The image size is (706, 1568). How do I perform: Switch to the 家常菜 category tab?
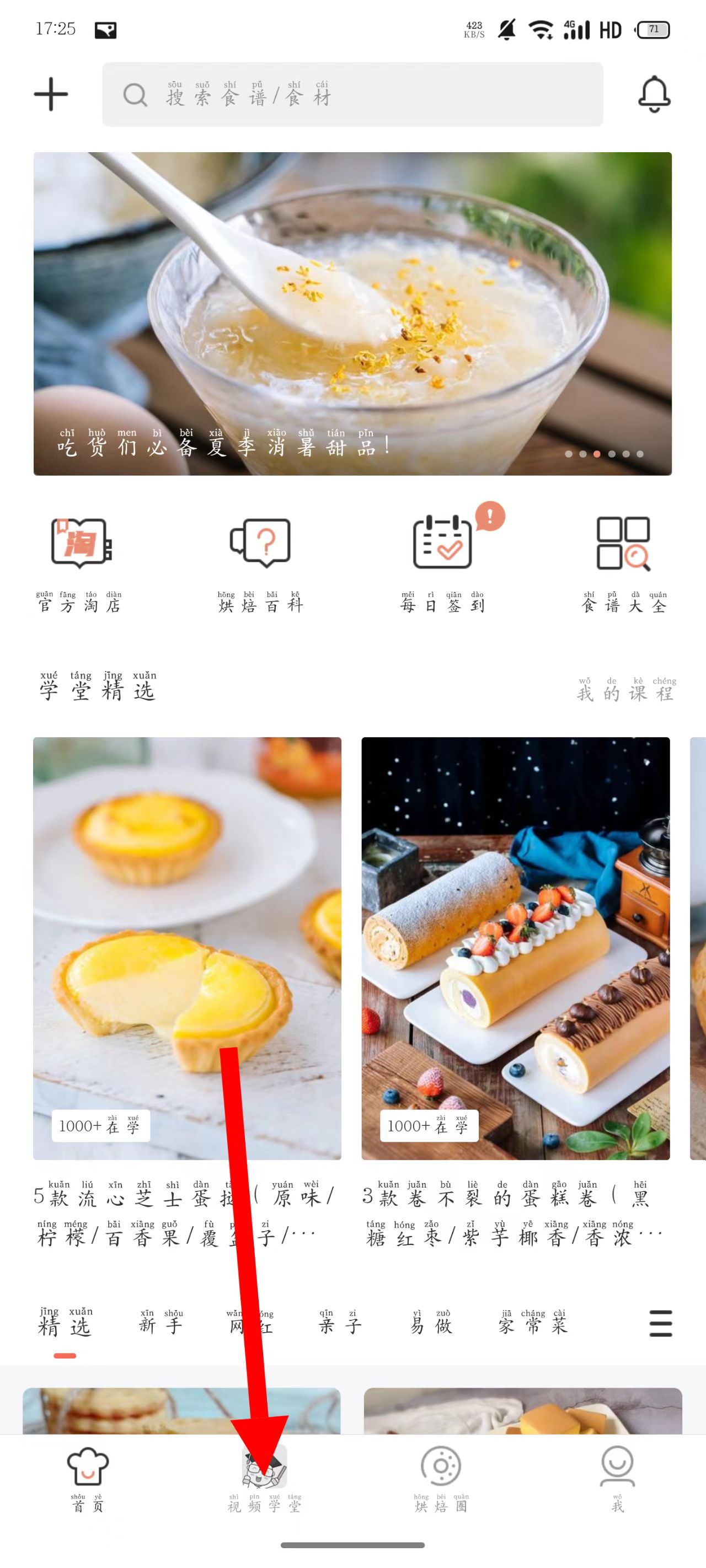(x=533, y=1324)
